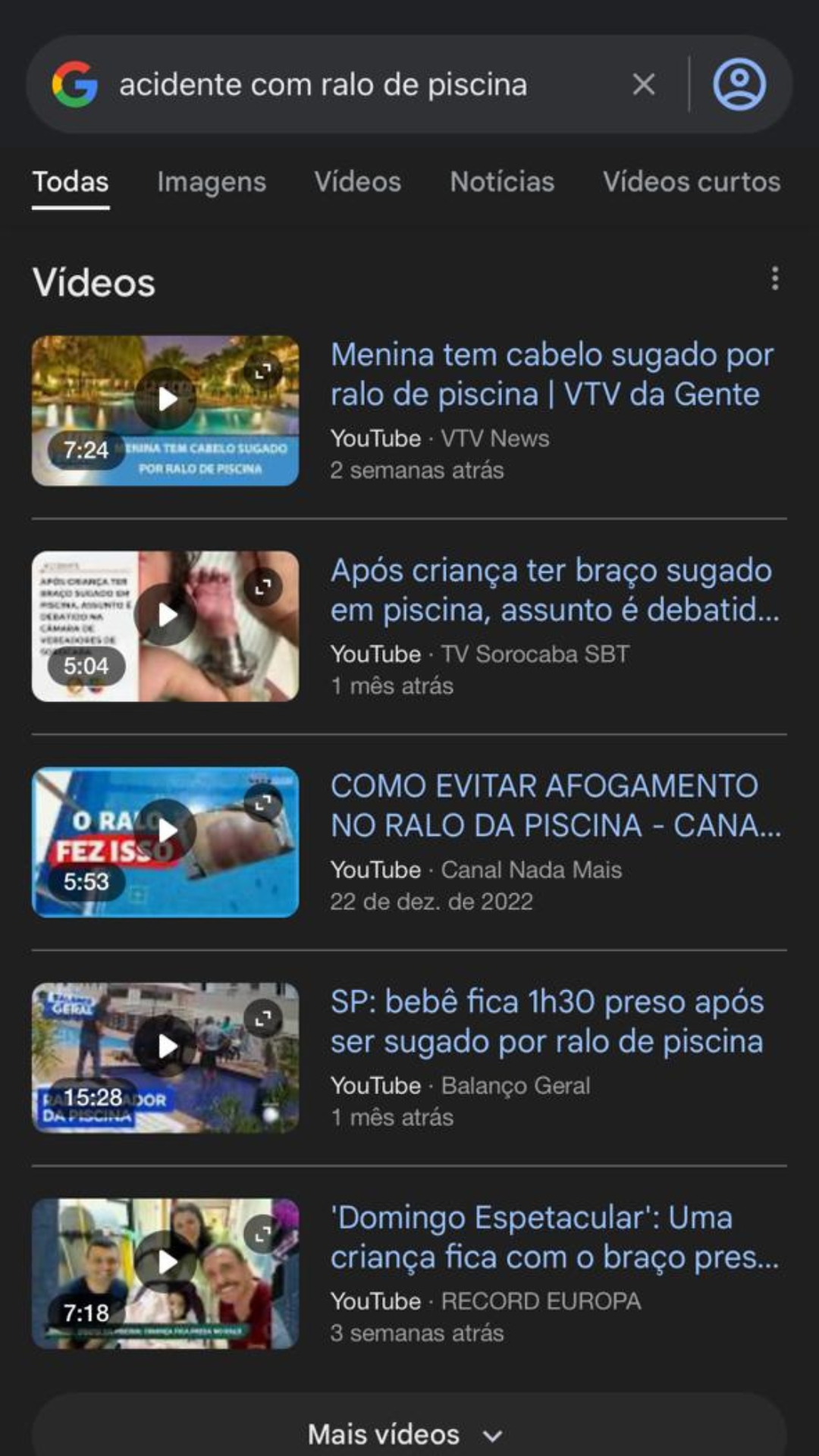Expand Mais vídeos
Viewport: 819px width, 1456px height.
408,1433
